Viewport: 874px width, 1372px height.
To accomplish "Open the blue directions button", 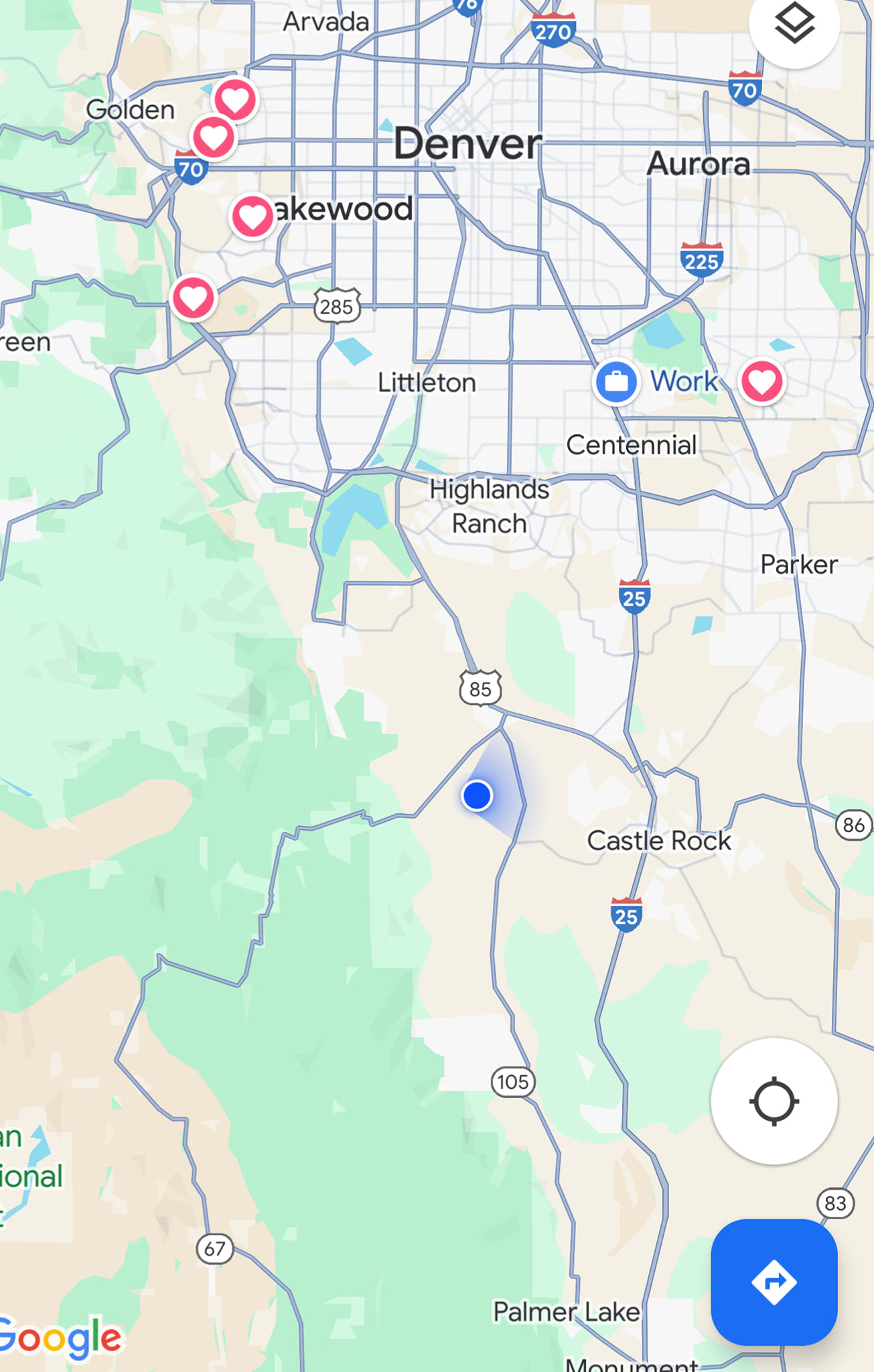I will (774, 1282).
